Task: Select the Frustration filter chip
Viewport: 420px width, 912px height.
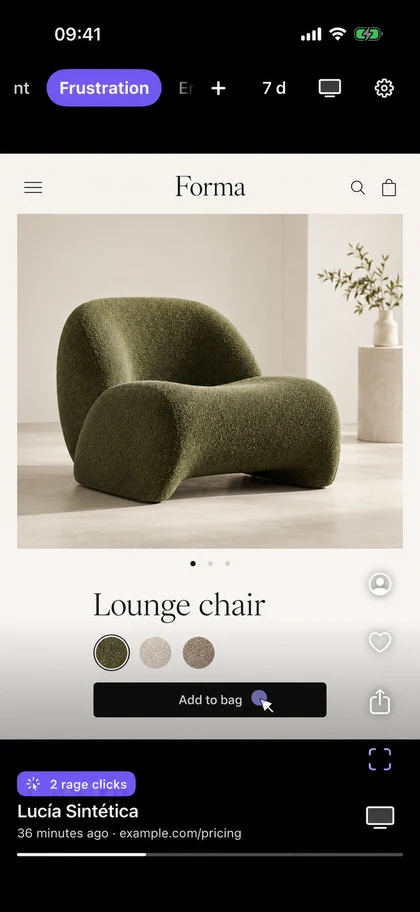Action: (104, 88)
